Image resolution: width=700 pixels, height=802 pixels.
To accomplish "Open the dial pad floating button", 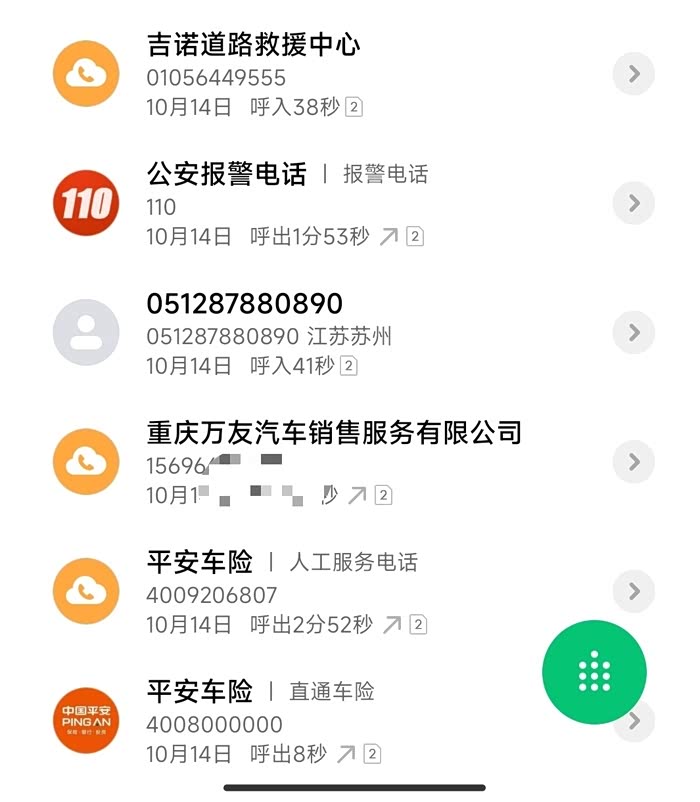I will 594,673.
